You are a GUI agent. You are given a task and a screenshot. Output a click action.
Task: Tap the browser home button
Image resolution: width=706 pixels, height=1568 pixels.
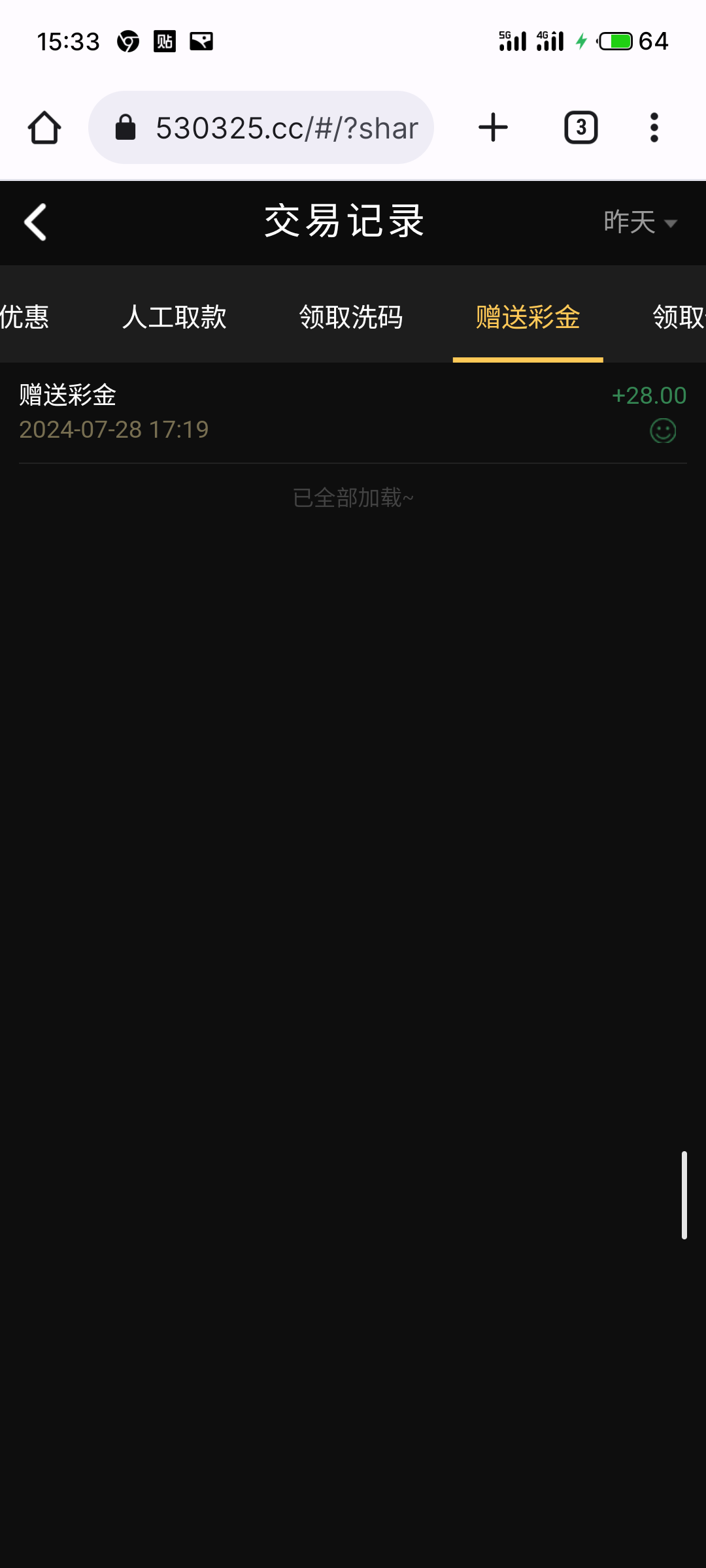point(44,127)
